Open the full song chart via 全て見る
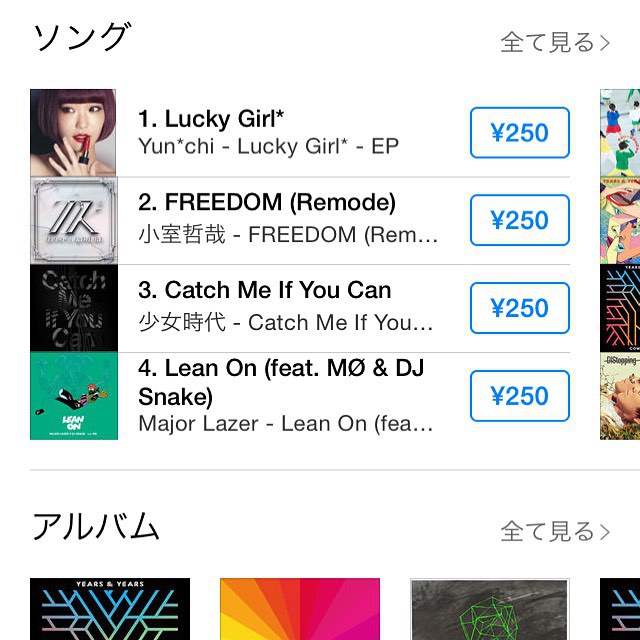This screenshot has height=640, width=640. 554,42
